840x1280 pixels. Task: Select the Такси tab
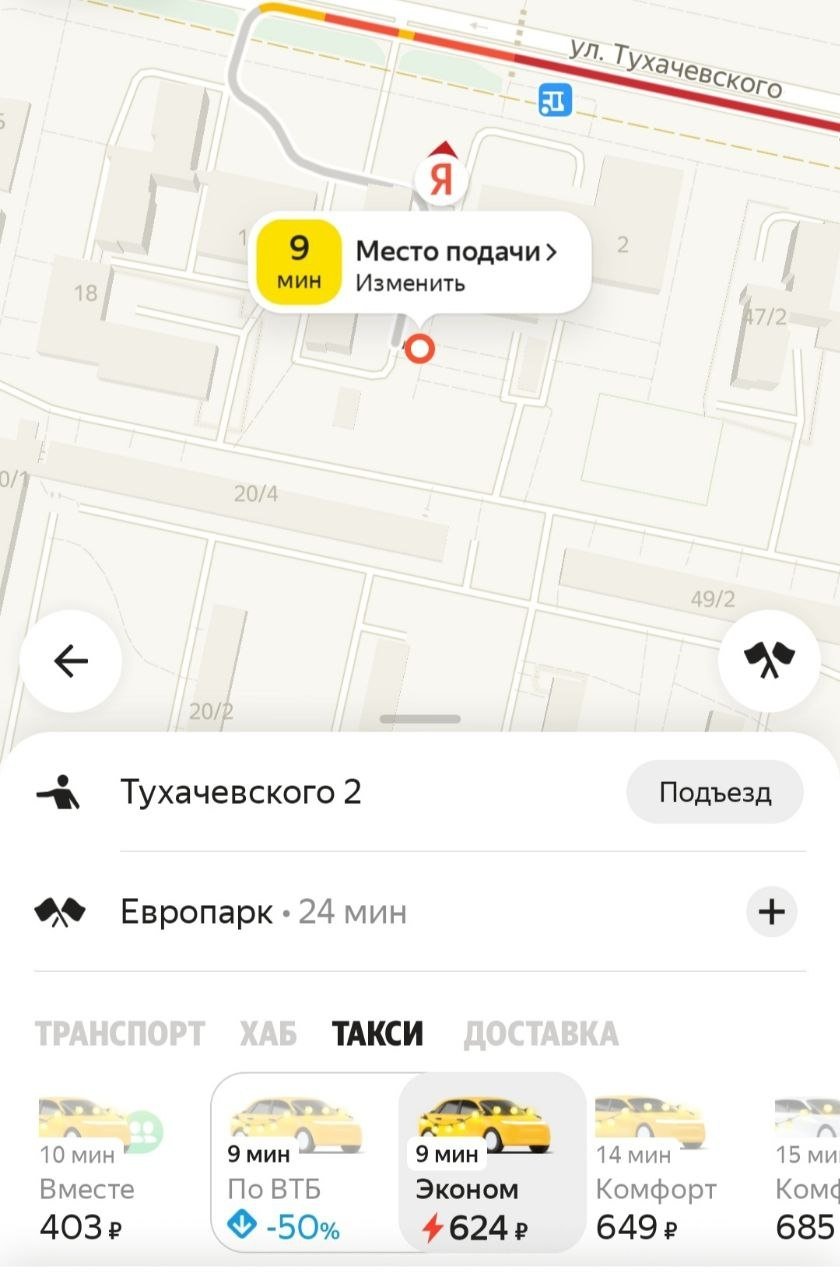click(377, 1034)
